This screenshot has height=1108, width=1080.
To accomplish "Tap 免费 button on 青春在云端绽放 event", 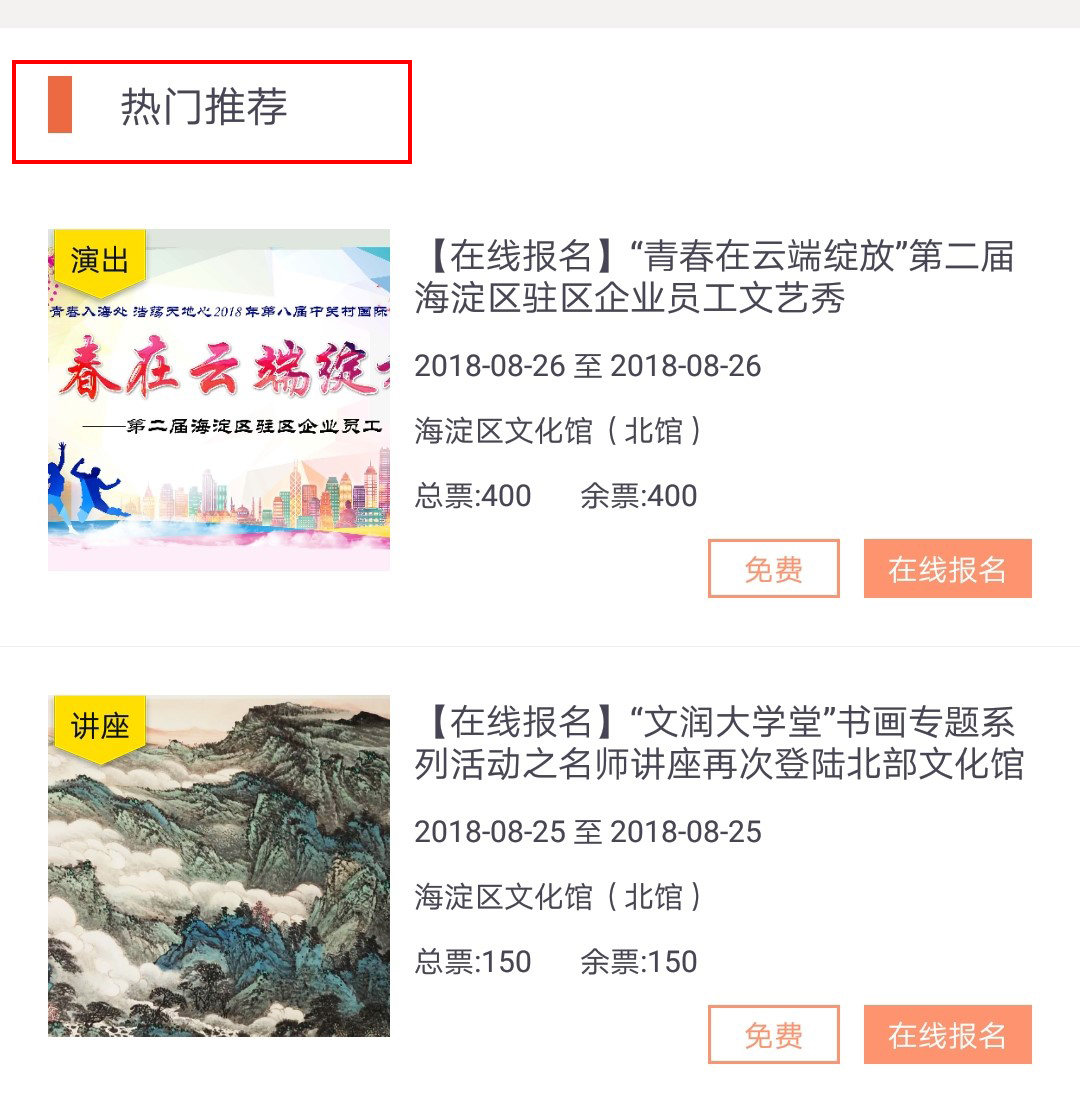I will [x=773, y=569].
